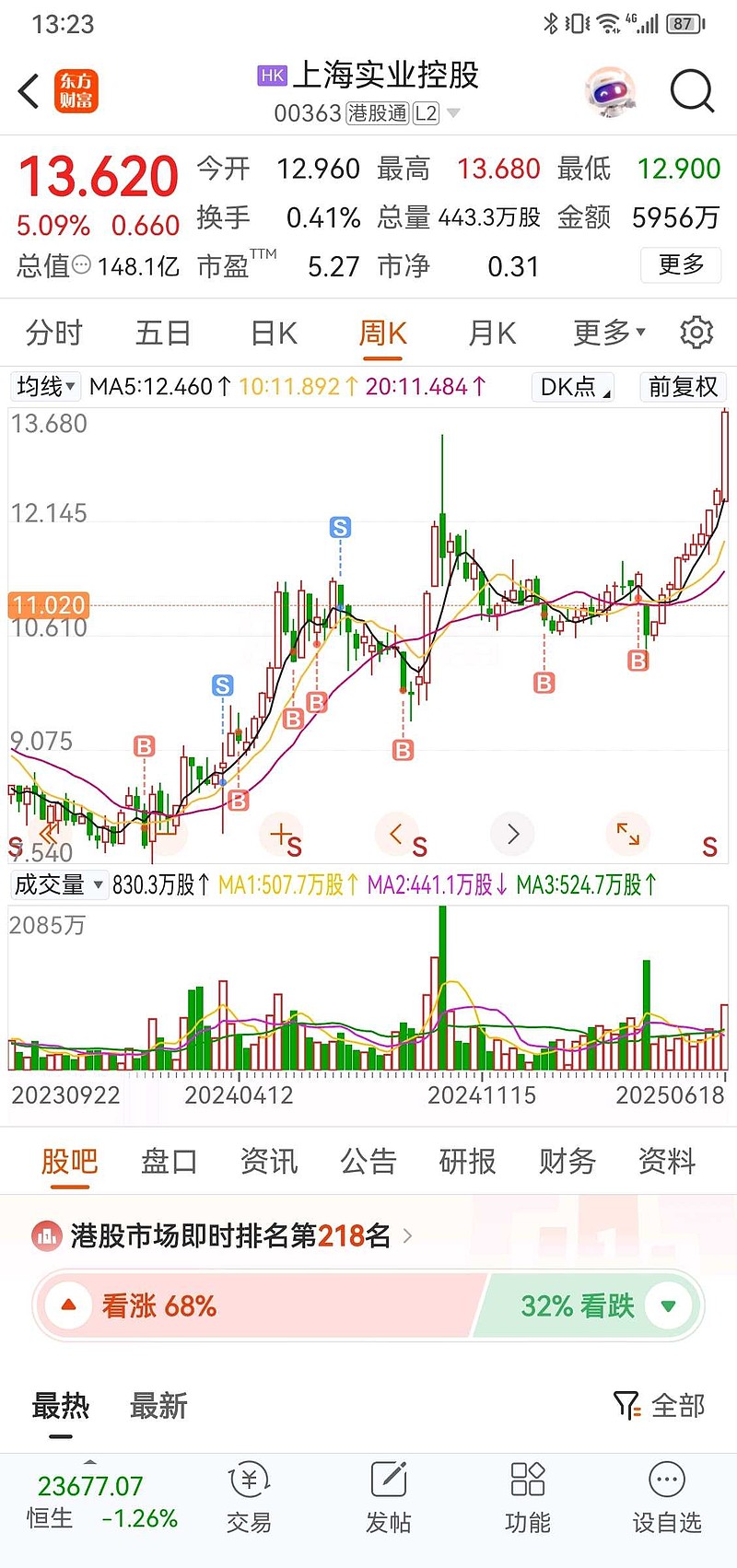The image size is (737, 1568).
Task: Switch to the 资讯 tab
Action: click(x=269, y=1162)
